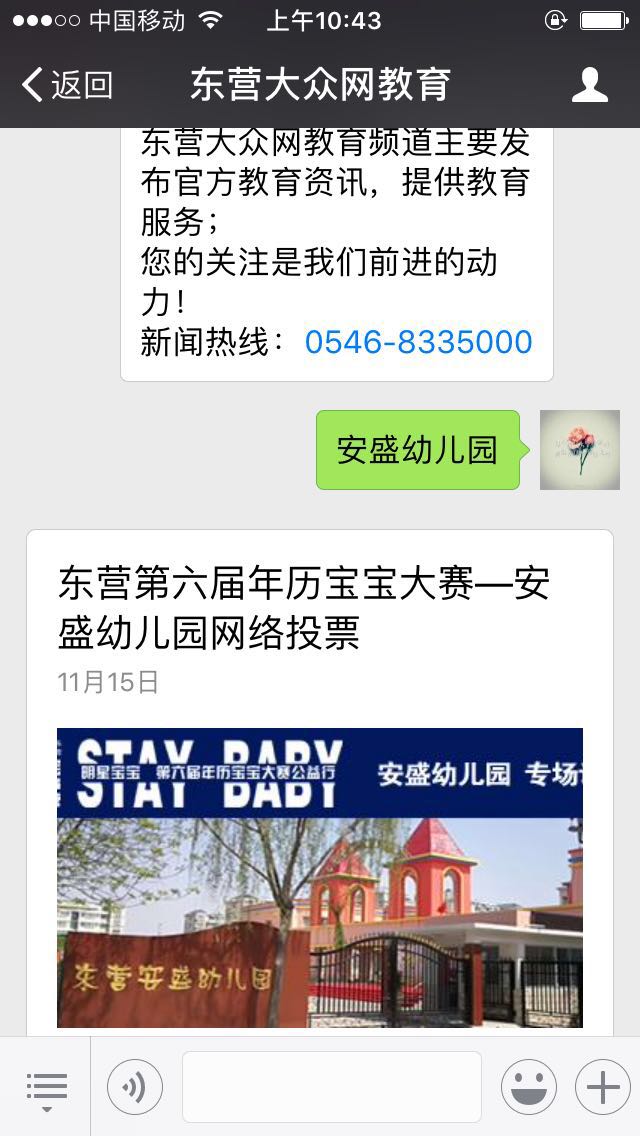
Task: Focus the message text field
Action: click(331, 1087)
